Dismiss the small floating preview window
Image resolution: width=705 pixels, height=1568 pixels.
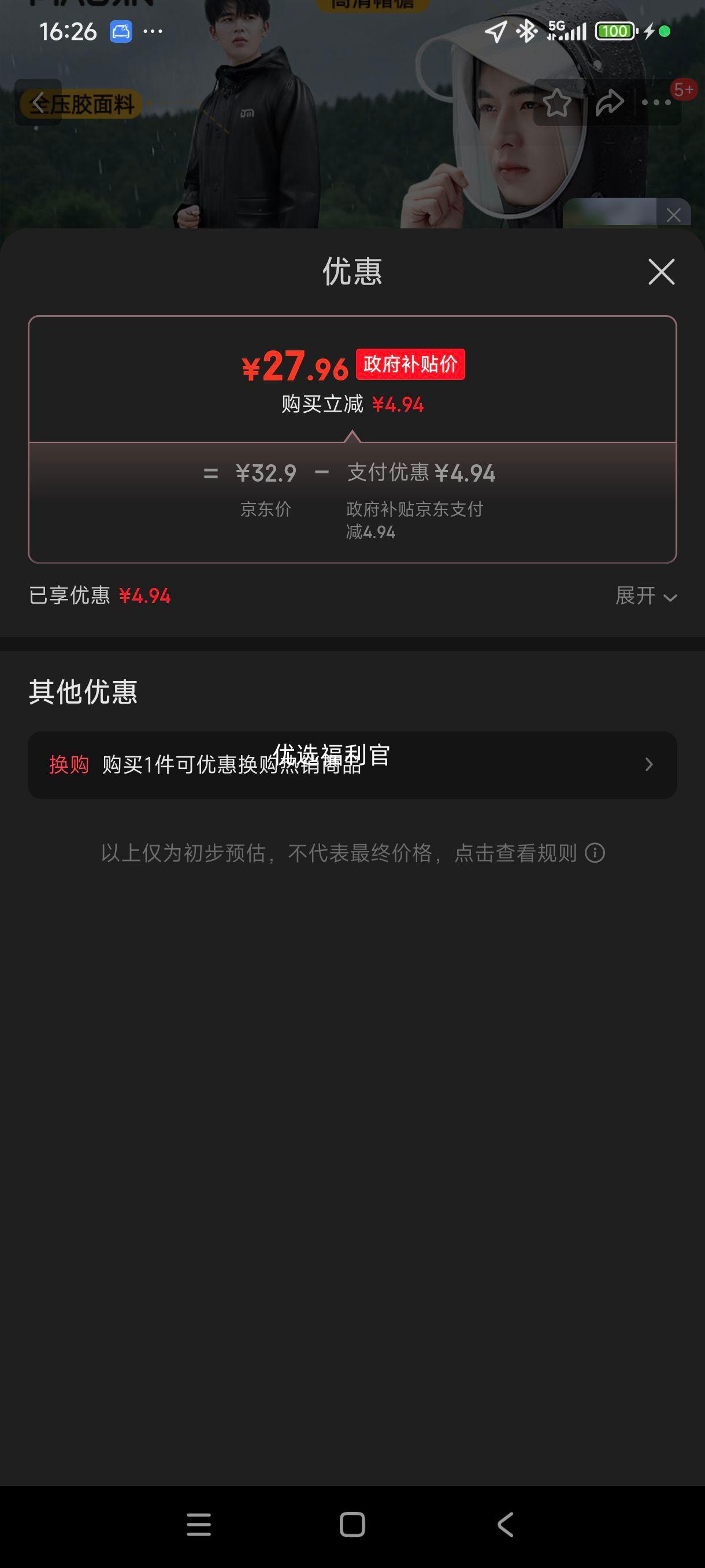click(673, 215)
